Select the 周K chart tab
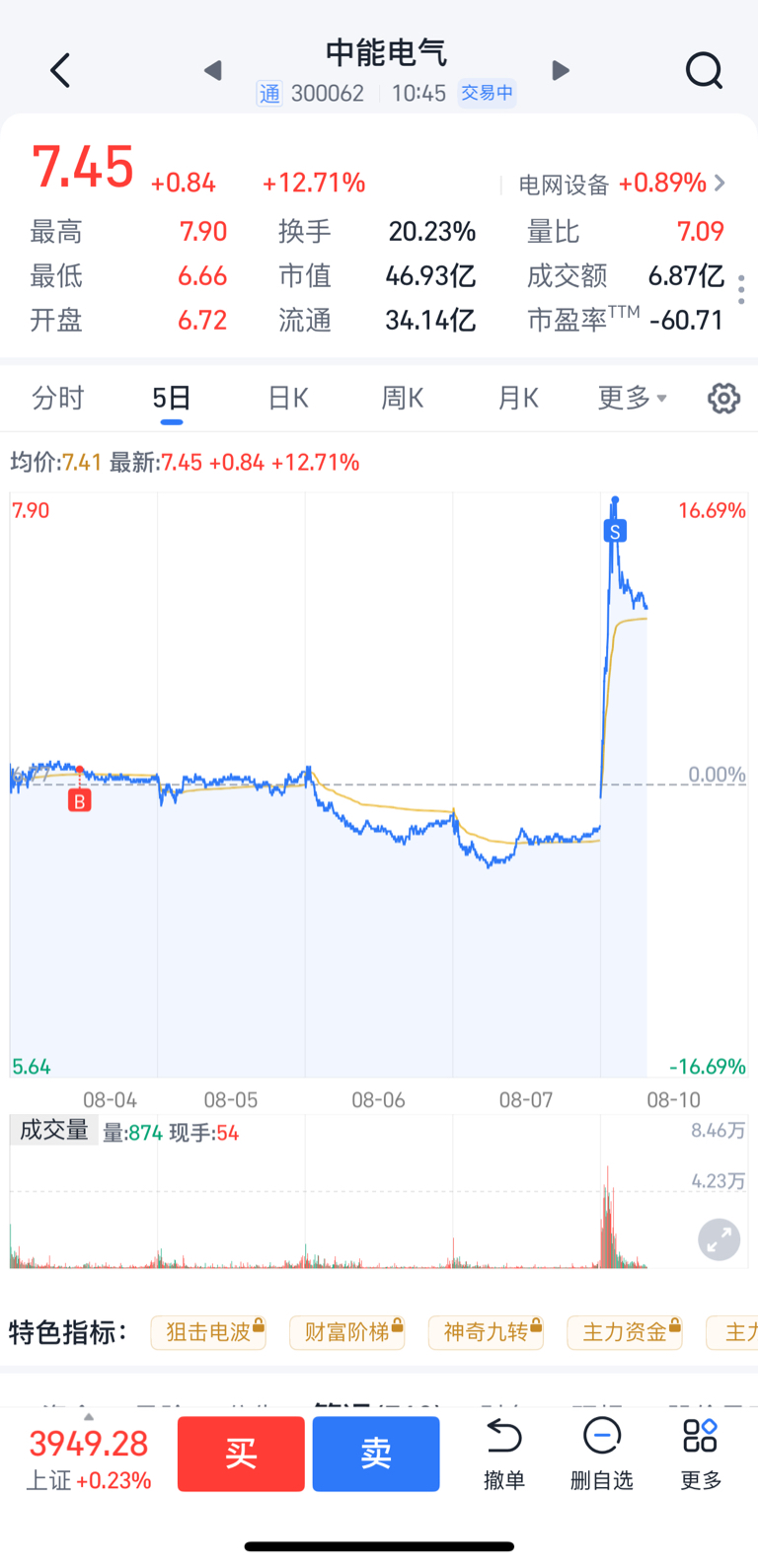Image resolution: width=759 pixels, height=1568 pixels. click(x=403, y=398)
